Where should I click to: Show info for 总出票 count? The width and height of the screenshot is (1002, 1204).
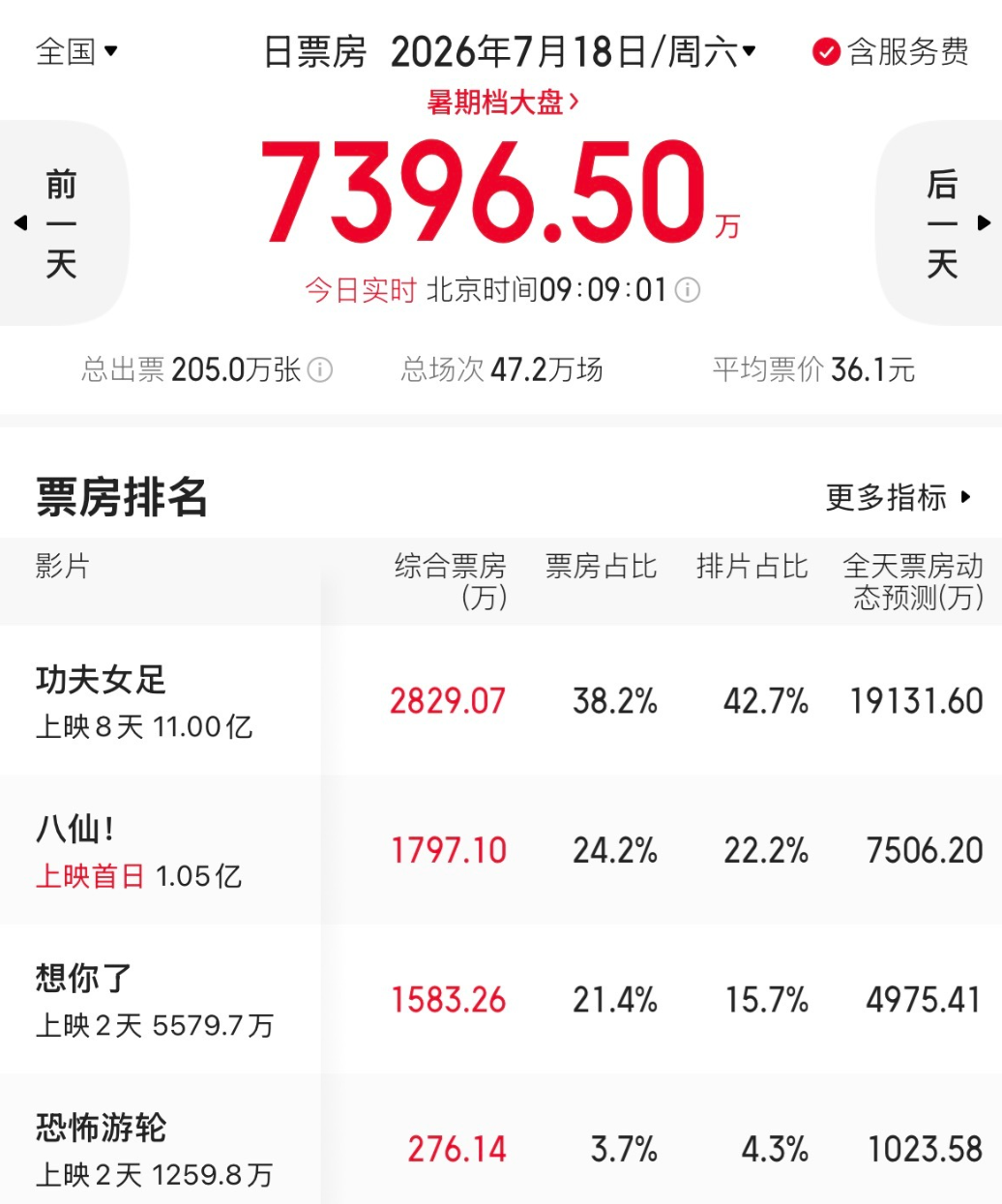point(320,369)
